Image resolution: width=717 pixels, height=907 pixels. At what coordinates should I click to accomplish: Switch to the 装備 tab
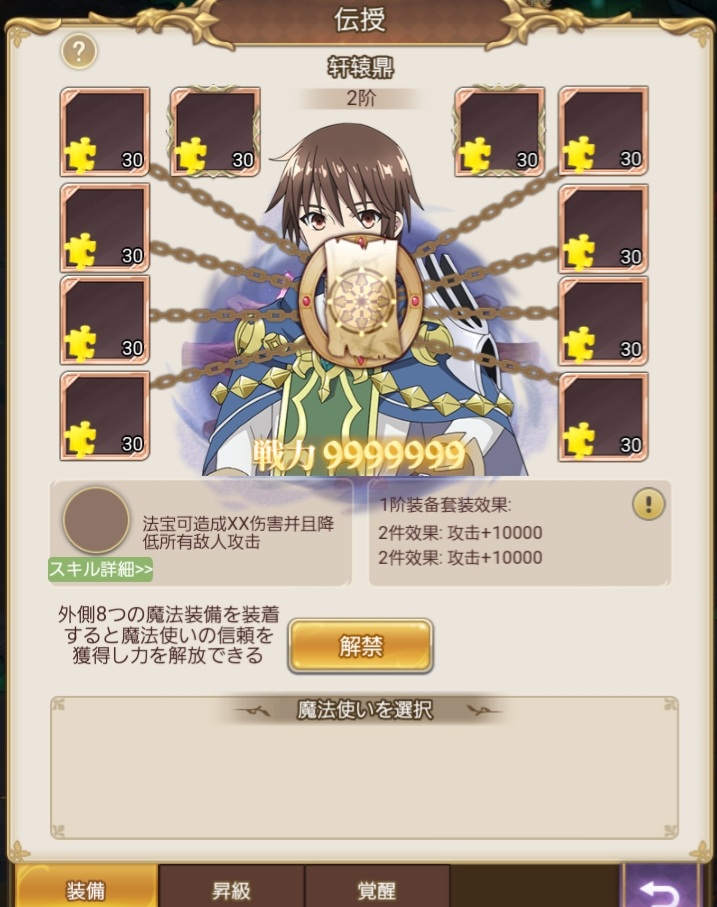click(x=87, y=888)
